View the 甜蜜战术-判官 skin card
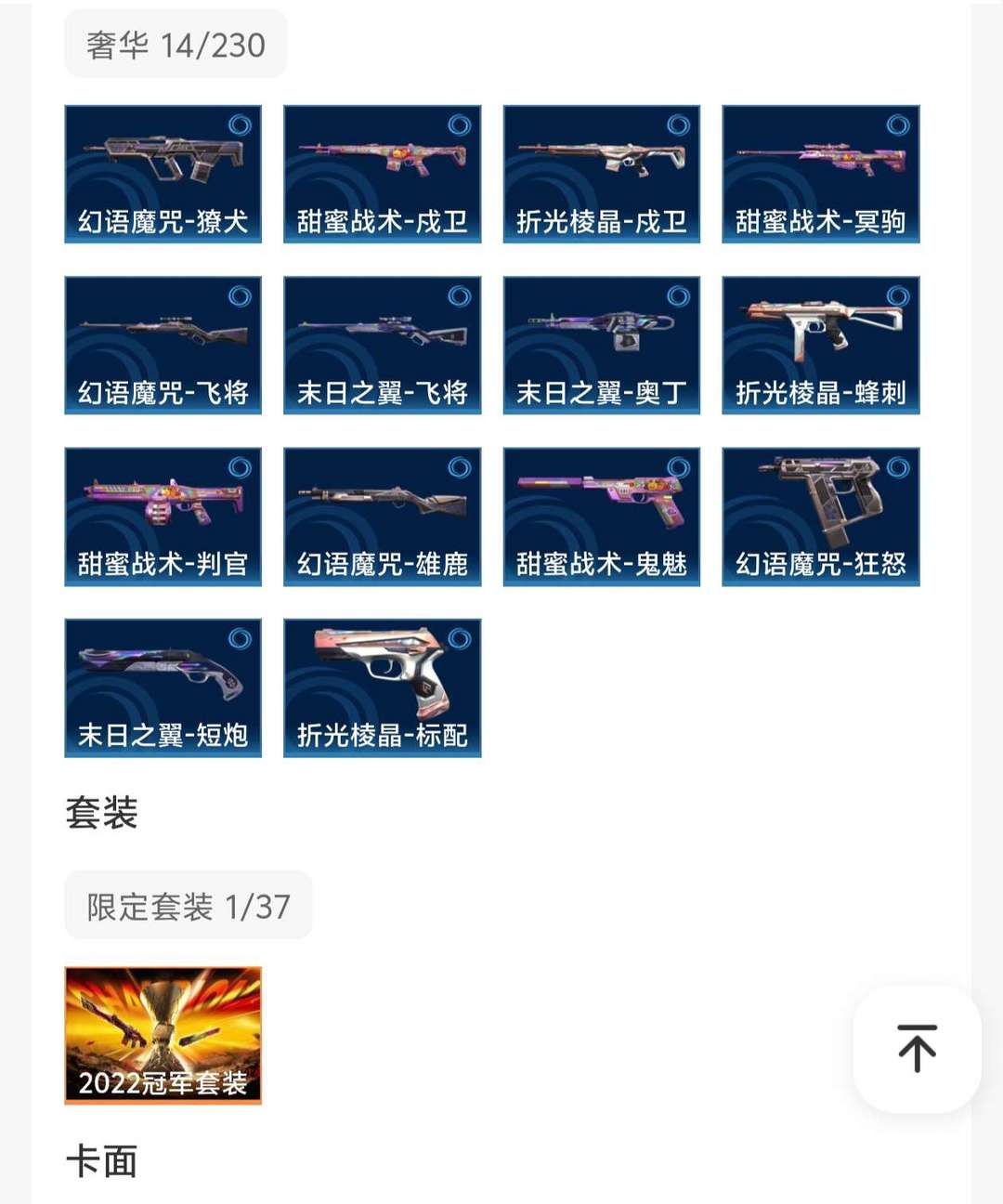Image resolution: width=1003 pixels, height=1204 pixels. (x=163, y=517)
